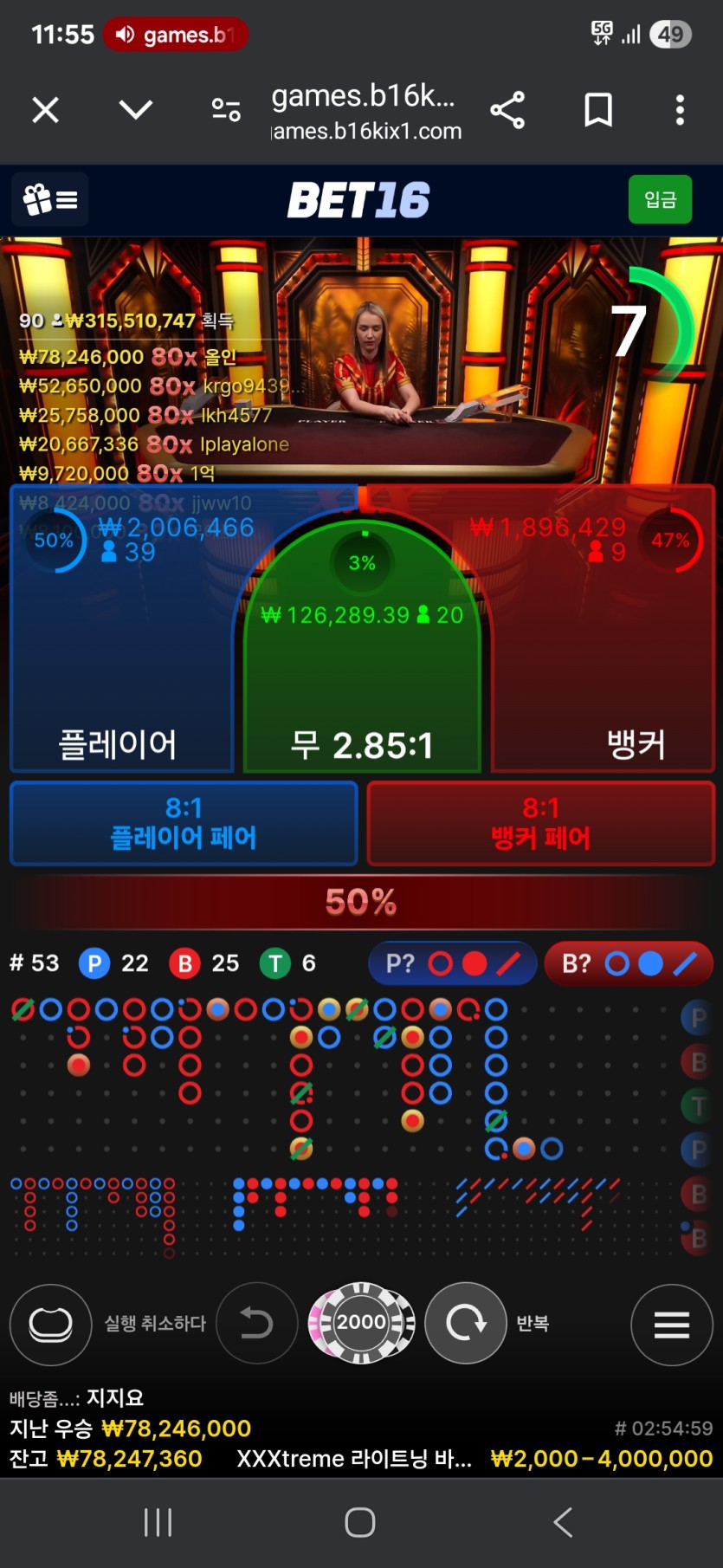723x1568 pixels.
Task: Tap the green 입금 deposit button
Action: (x=660, y=200)
